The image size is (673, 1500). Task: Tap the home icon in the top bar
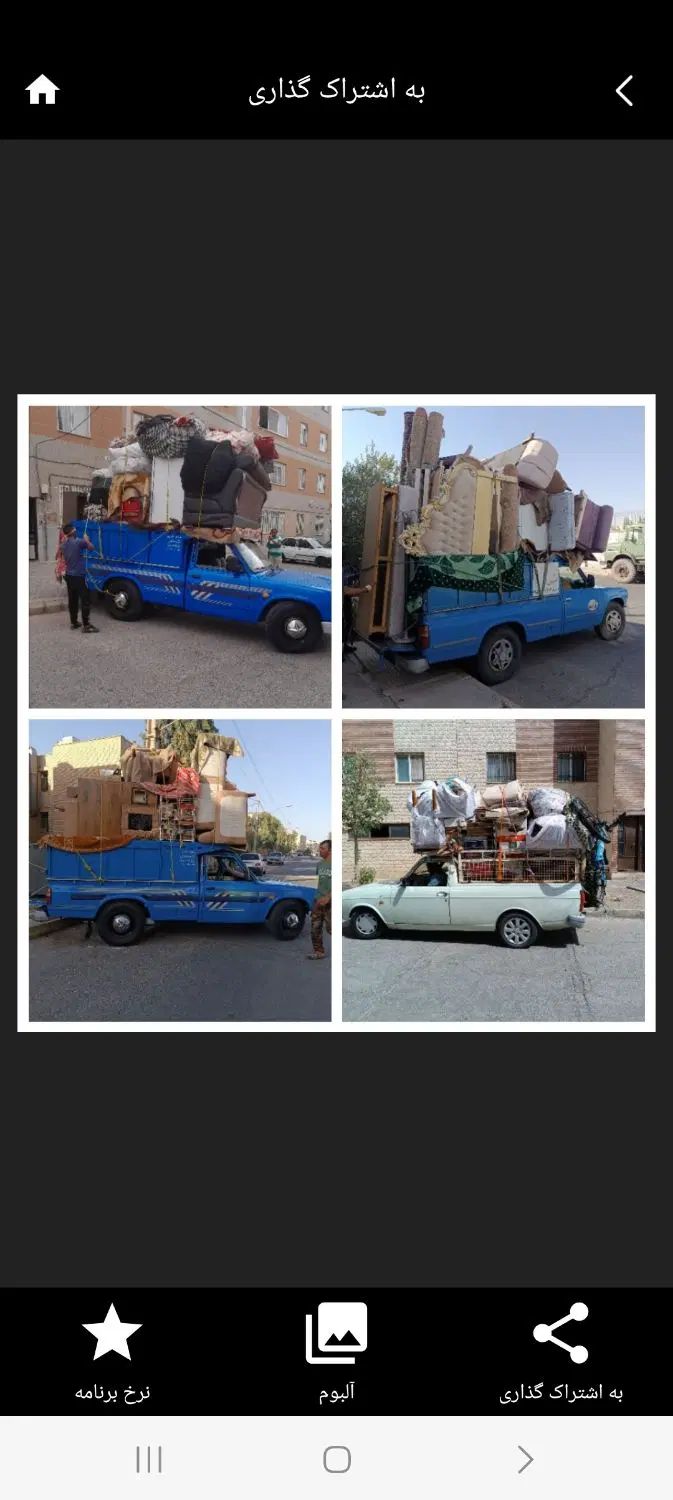(x=42, y=90)
